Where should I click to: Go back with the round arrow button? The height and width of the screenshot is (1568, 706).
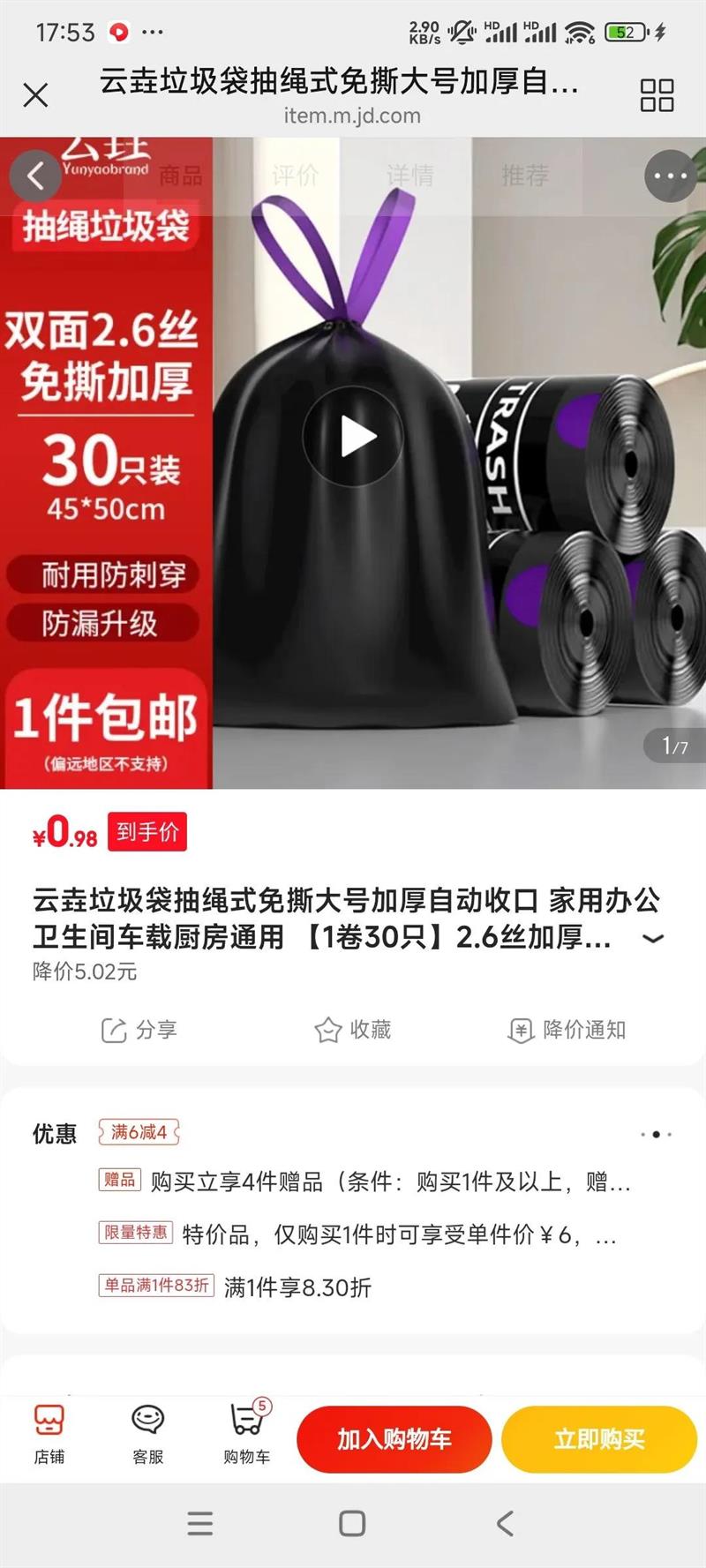pos(35,176)
